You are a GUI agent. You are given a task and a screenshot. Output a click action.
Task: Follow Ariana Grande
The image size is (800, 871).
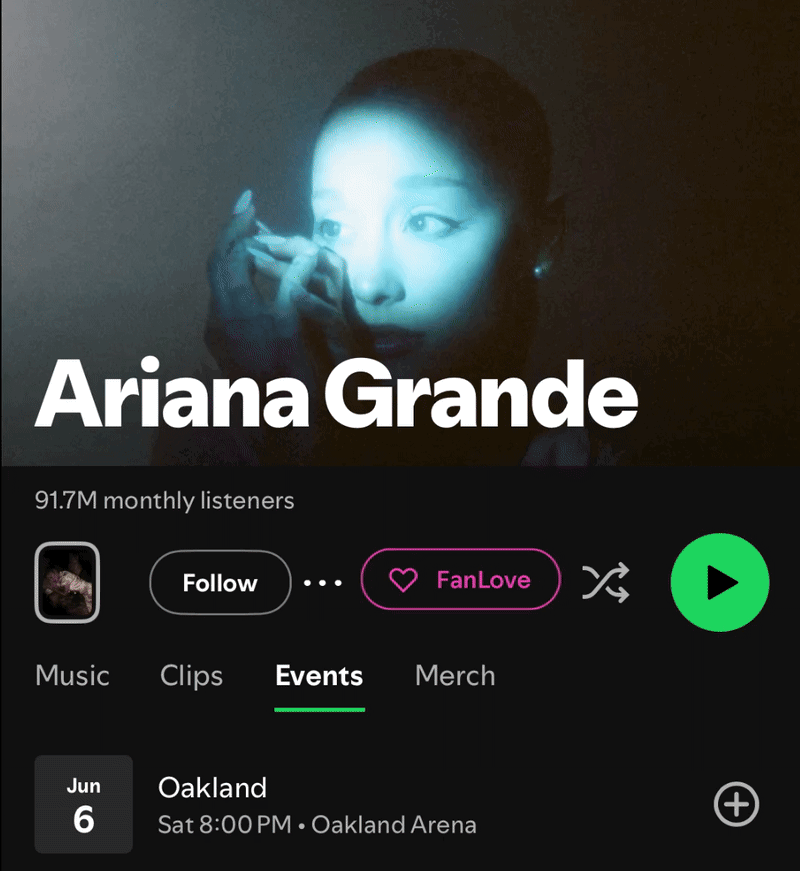[220, 582]
